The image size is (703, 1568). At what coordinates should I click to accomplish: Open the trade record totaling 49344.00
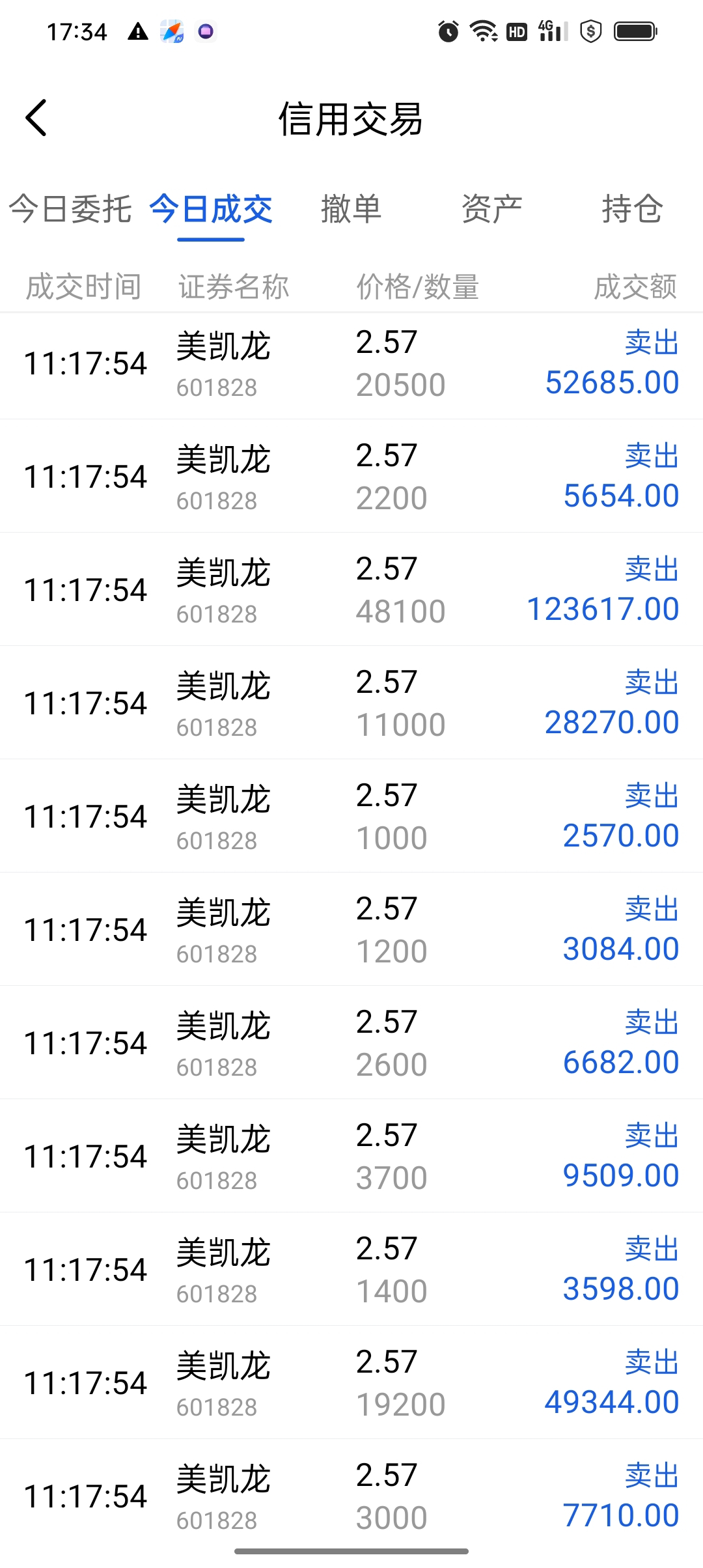[351, 1384]
